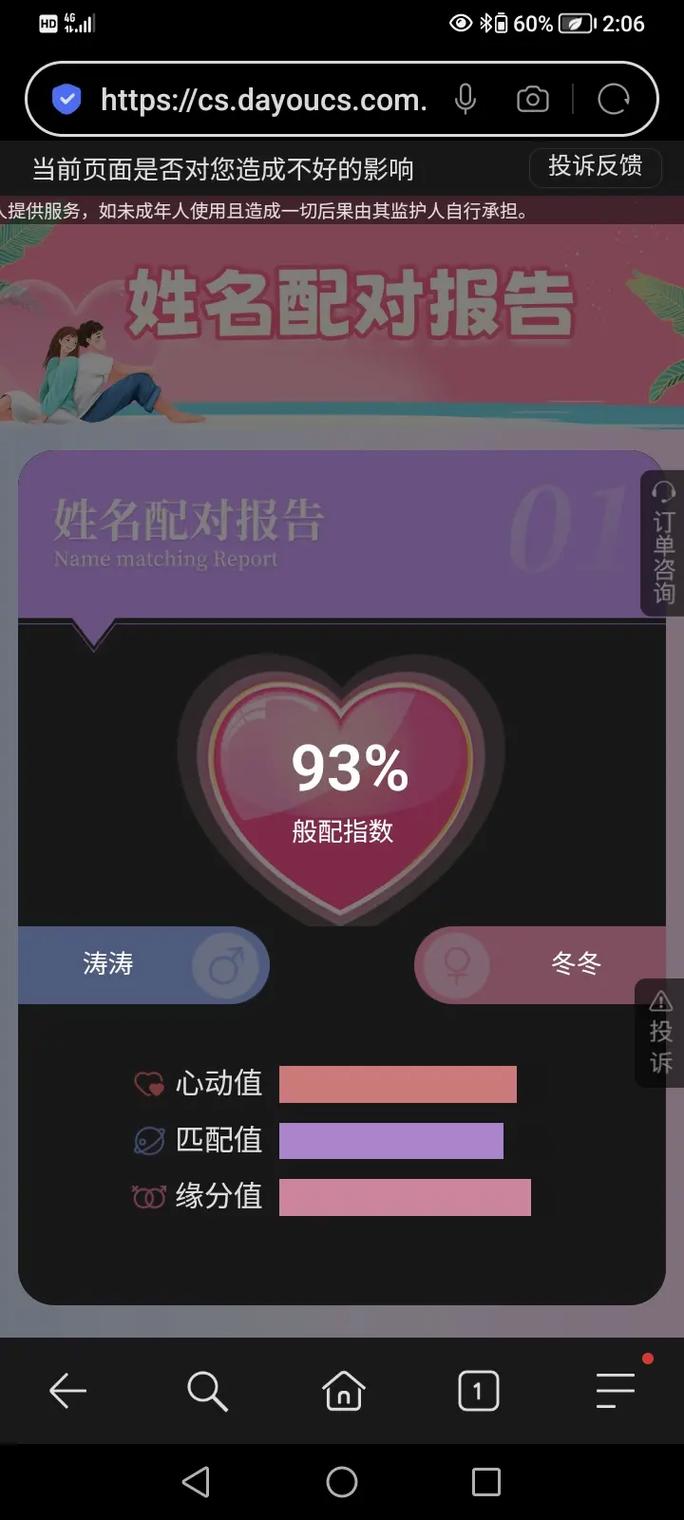Go back in the browser toolbar

click(68, 1390)
